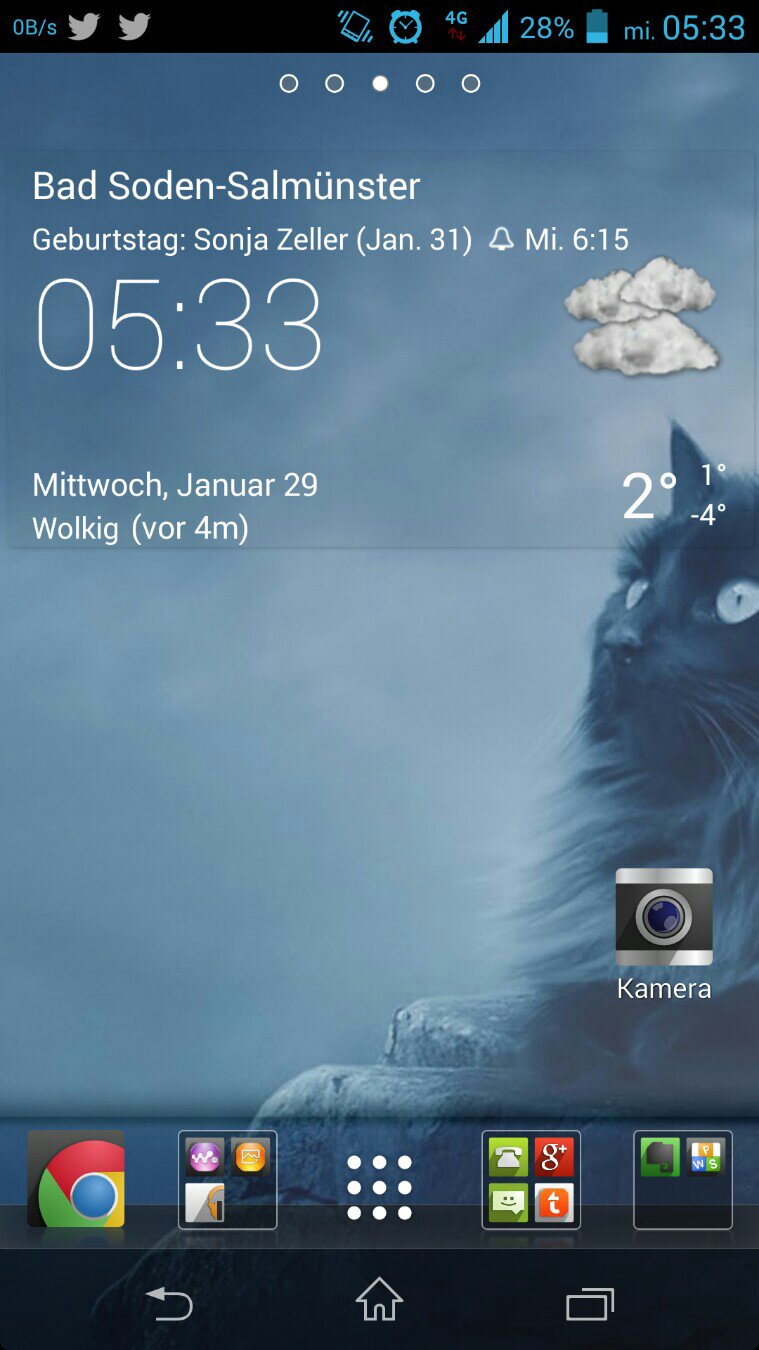The width and height of the screenshot is (759, 1350).
Task: Open the folder containing Google+ and phone
Action: [x=531, y=1180]
